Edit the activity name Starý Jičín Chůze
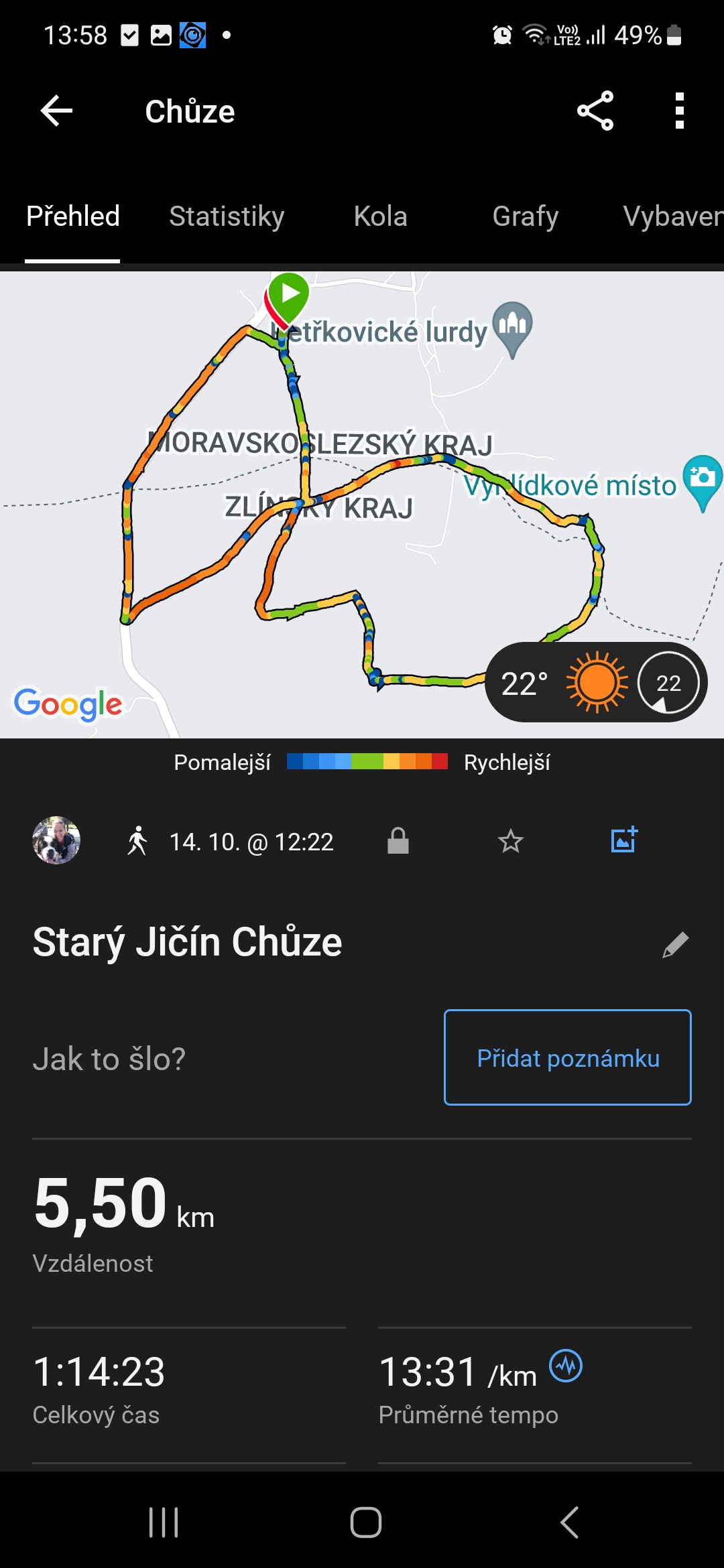Viewport: 724px width, 1568px height. point(675,945)
